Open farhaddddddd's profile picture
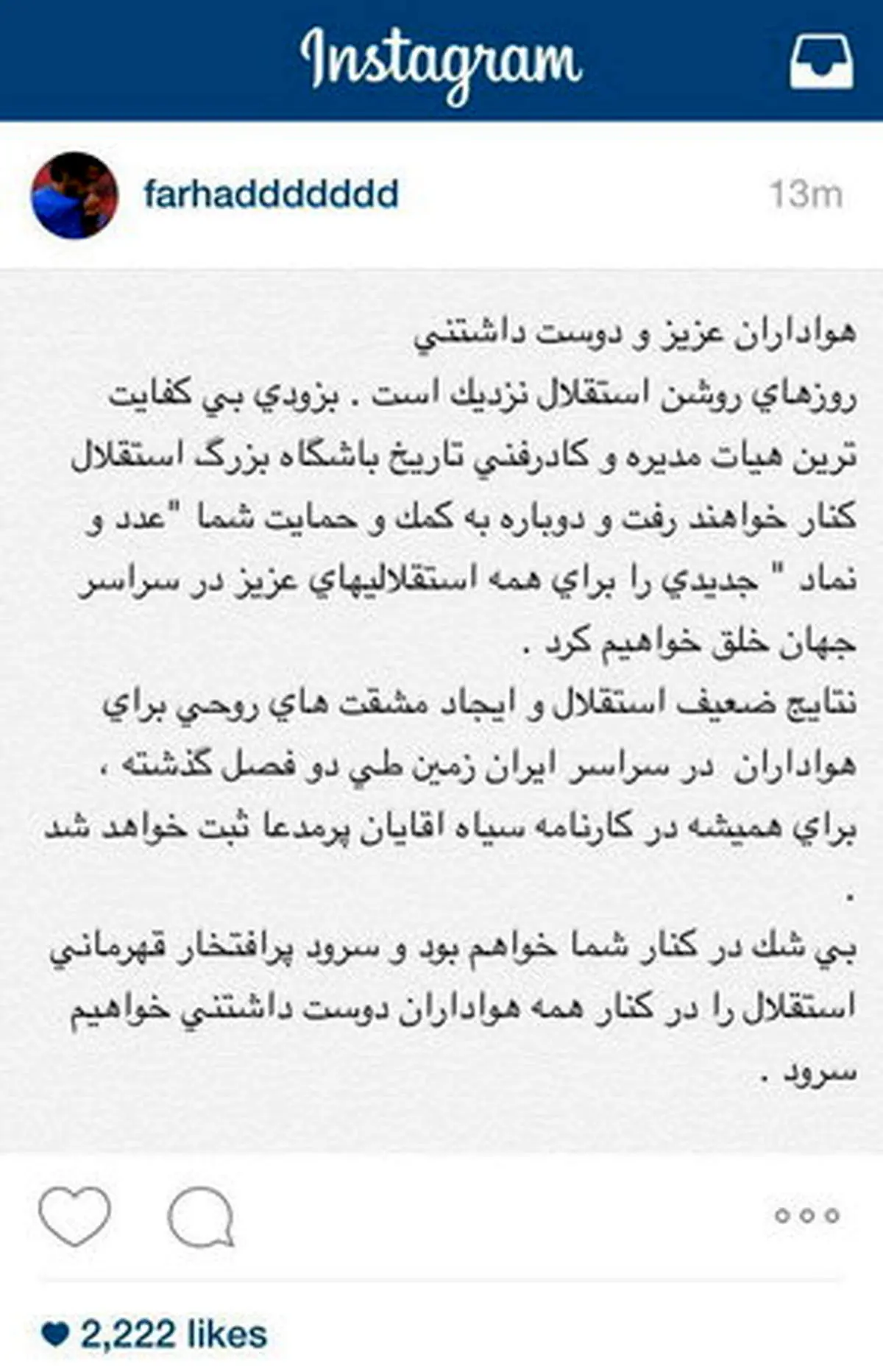Screen dimensions: 883x1372 pyautogui.click(x=74, y=196)
